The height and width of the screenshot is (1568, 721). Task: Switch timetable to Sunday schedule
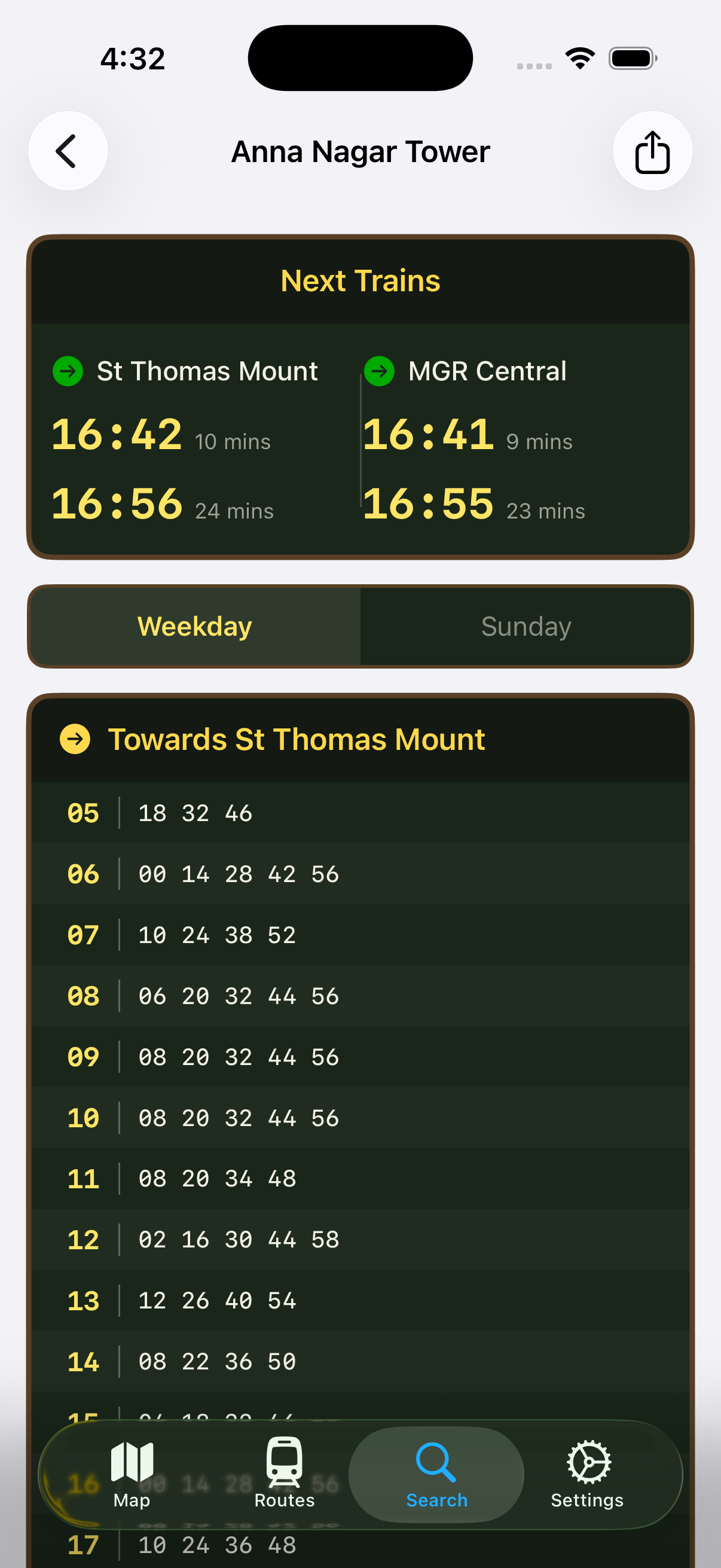click(x=525, y=626)
